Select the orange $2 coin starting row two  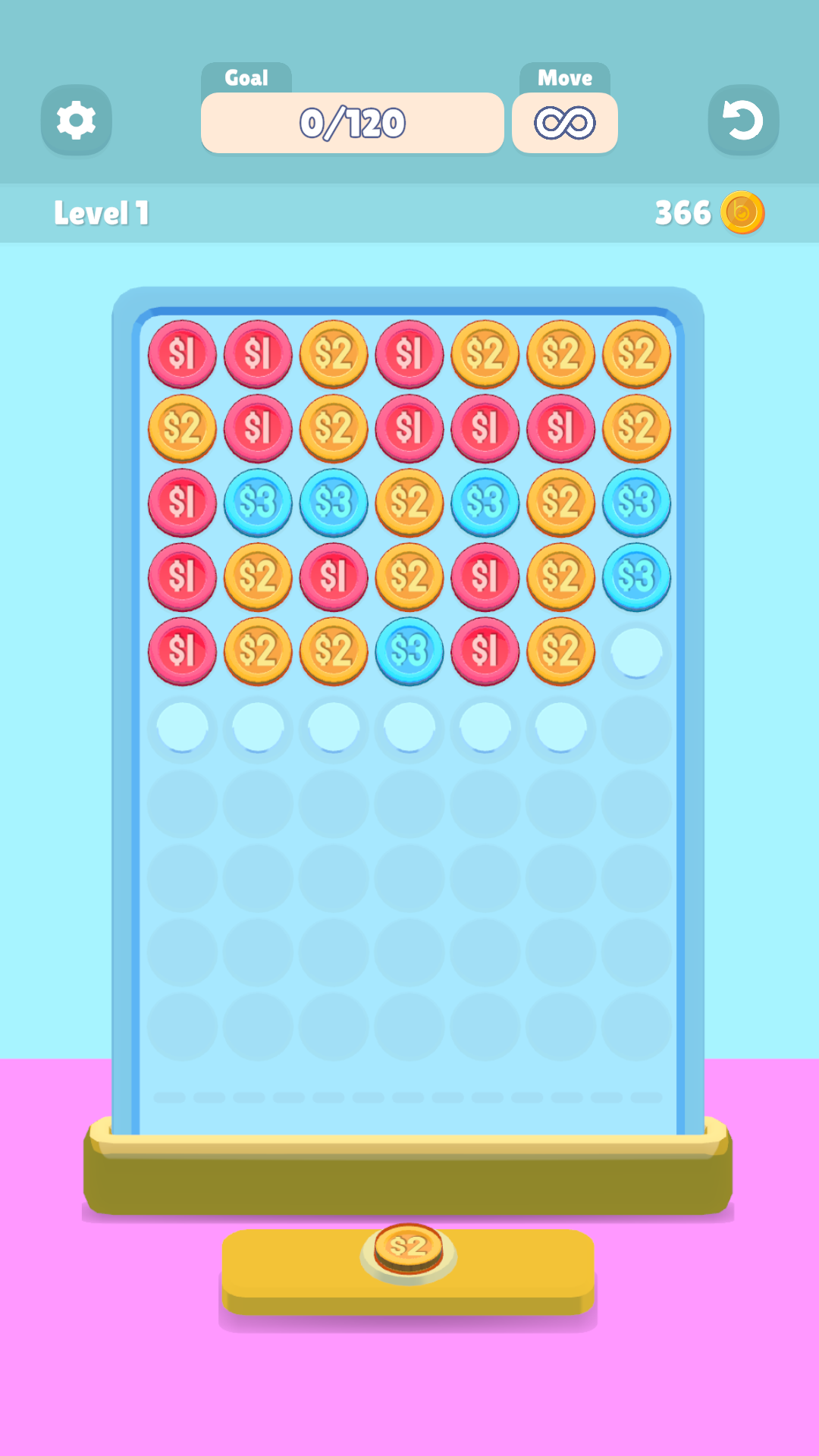tap(182, 428)
